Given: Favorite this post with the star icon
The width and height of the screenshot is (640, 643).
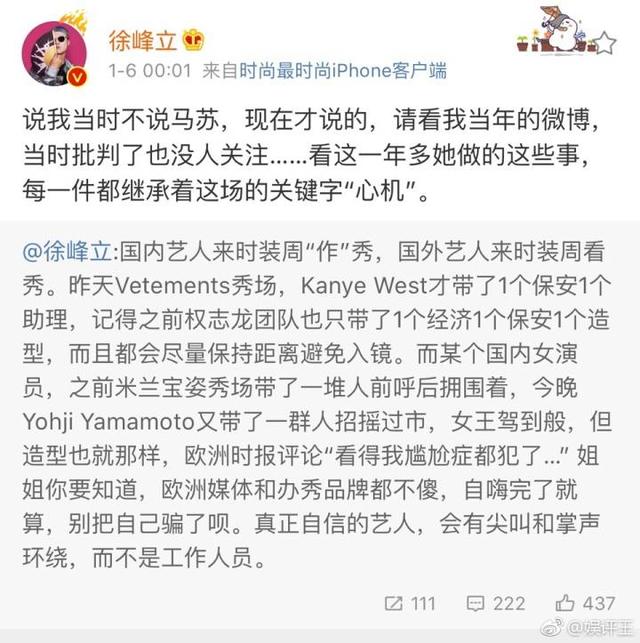Looking at the screenshot, I should [x=603, y=43].
